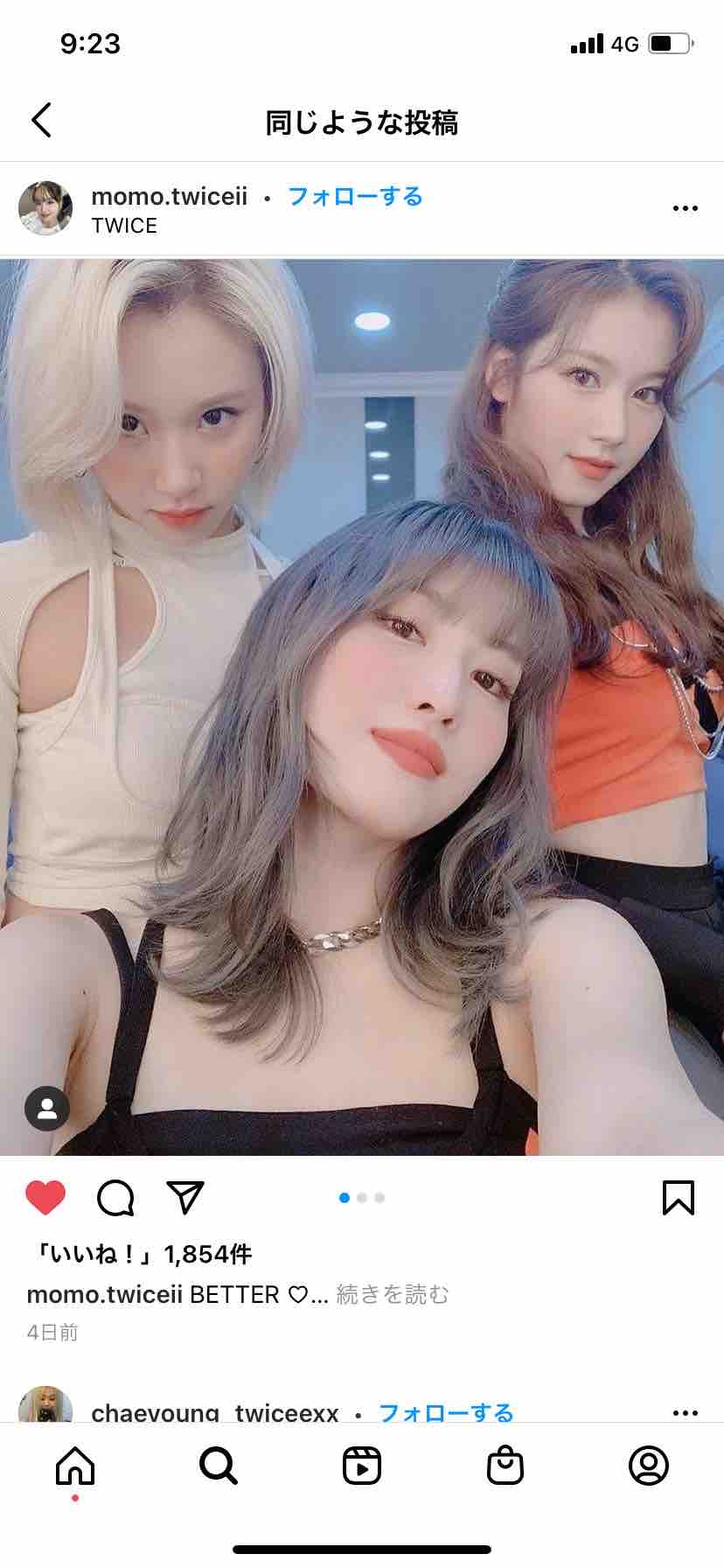The width and height of the screenshot is (724, 1568).
Task: Open momo.twiceii username in post header
Action: pos(170,196)
